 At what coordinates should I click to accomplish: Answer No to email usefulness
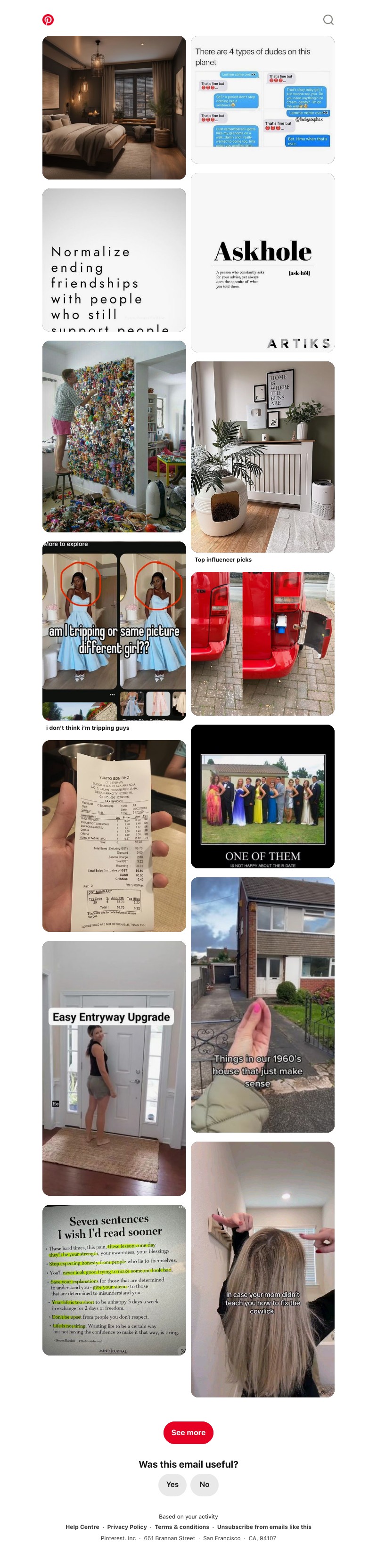pos(204,1484)
